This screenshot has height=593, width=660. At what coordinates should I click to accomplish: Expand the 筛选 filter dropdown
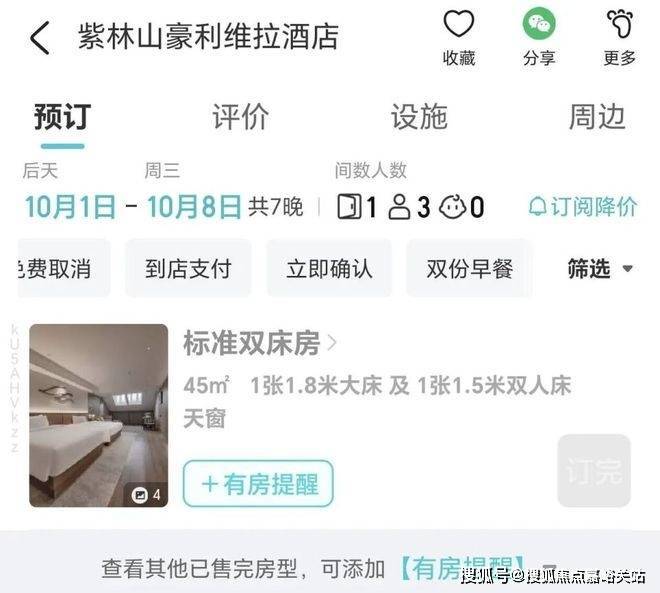pos(600,268)
